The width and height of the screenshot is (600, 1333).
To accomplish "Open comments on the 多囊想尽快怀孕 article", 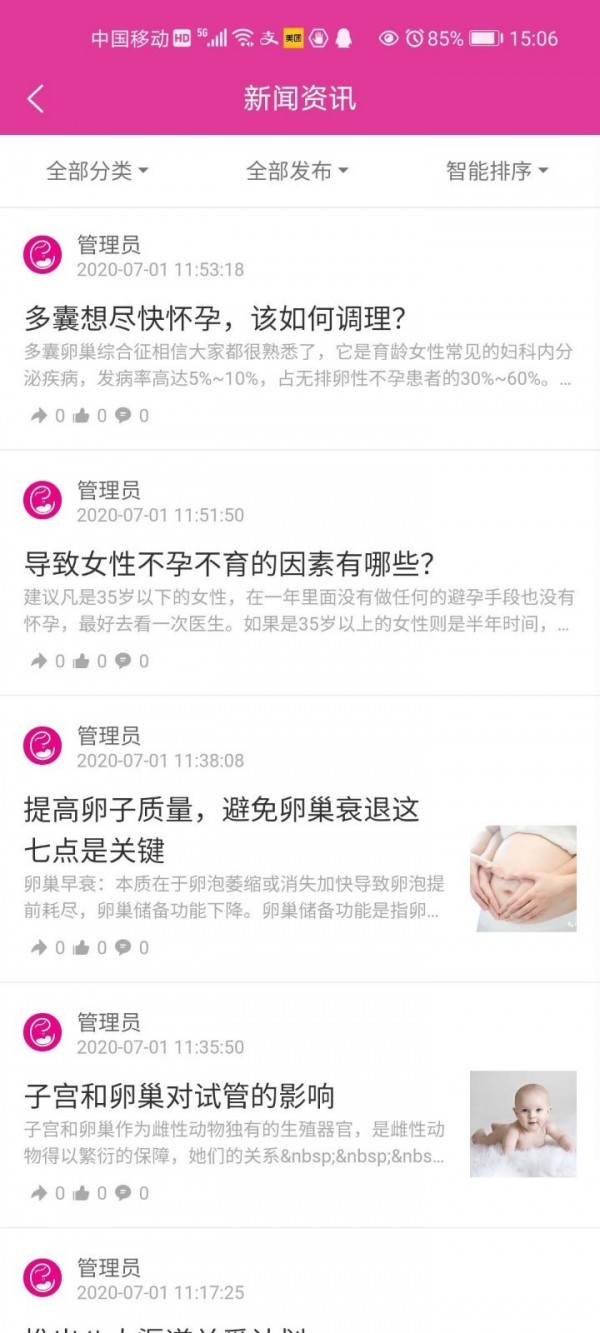I will (124, 415).
